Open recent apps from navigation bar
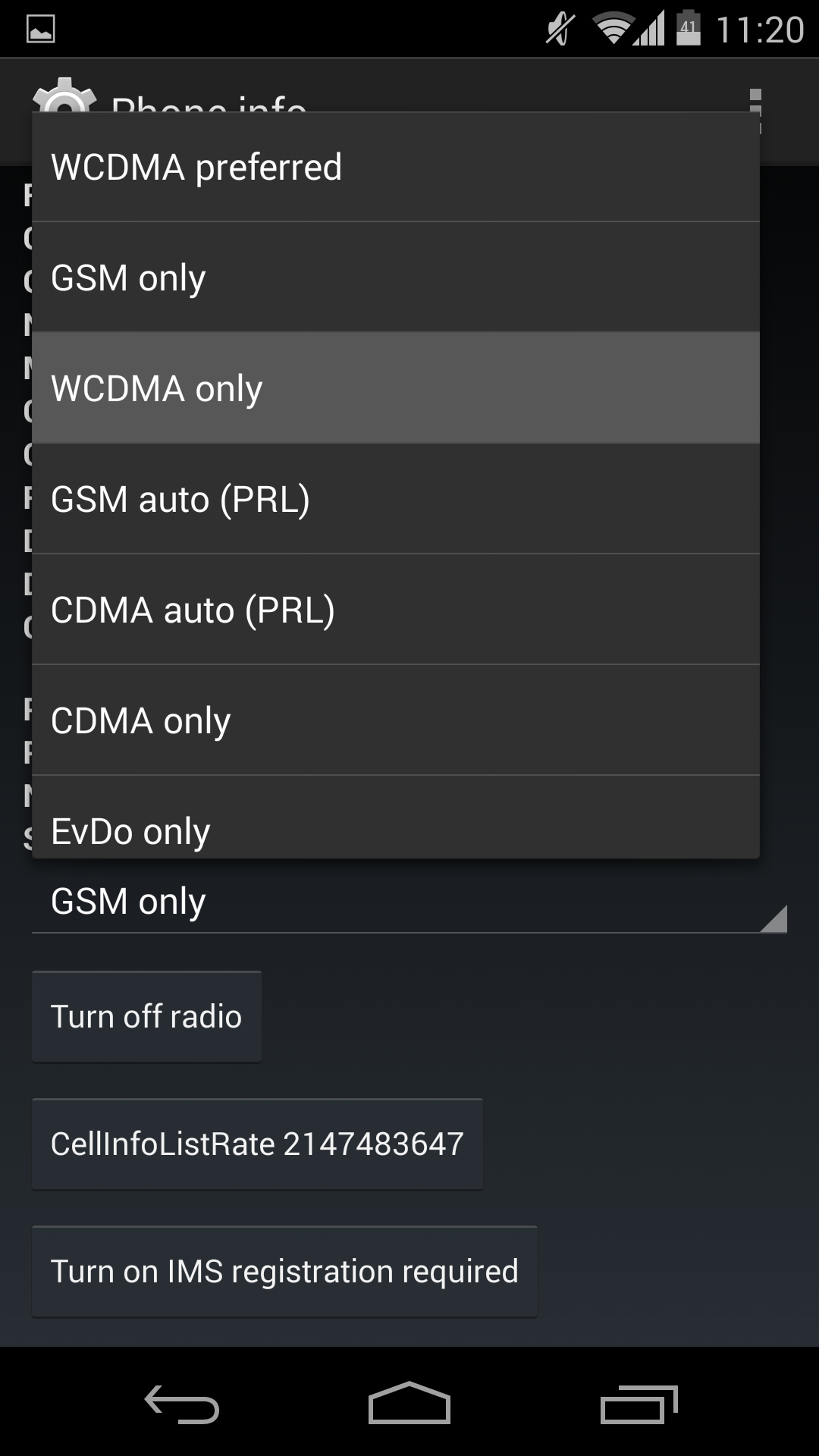Screen dimensions: 819x1456 tap(638, 1404)
